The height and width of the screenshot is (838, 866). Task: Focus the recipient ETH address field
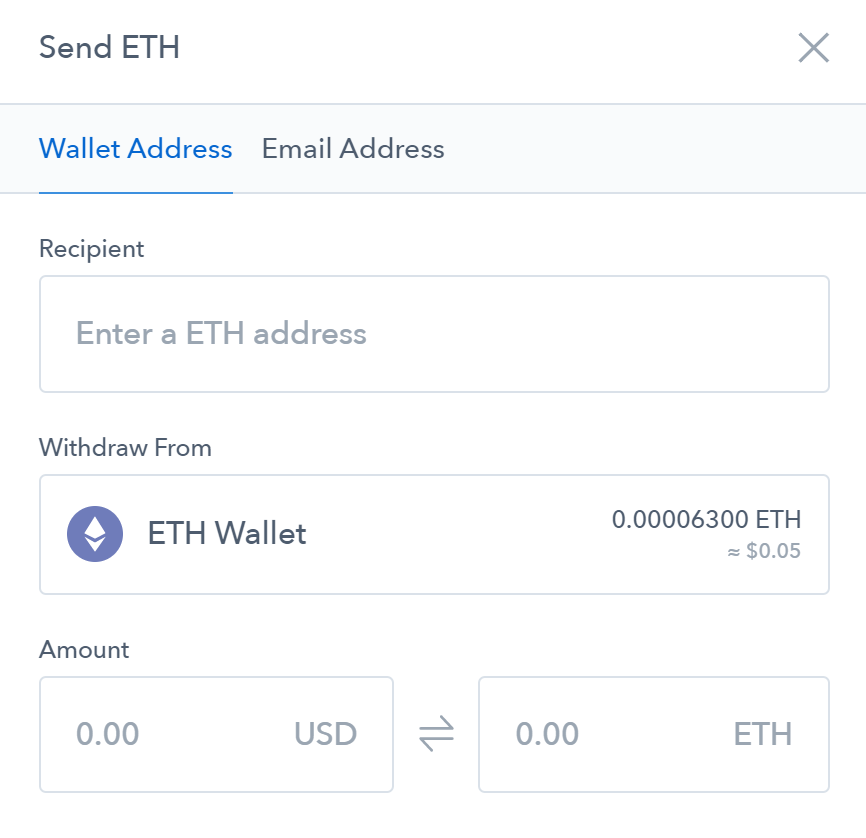click(x=434, y=334)
